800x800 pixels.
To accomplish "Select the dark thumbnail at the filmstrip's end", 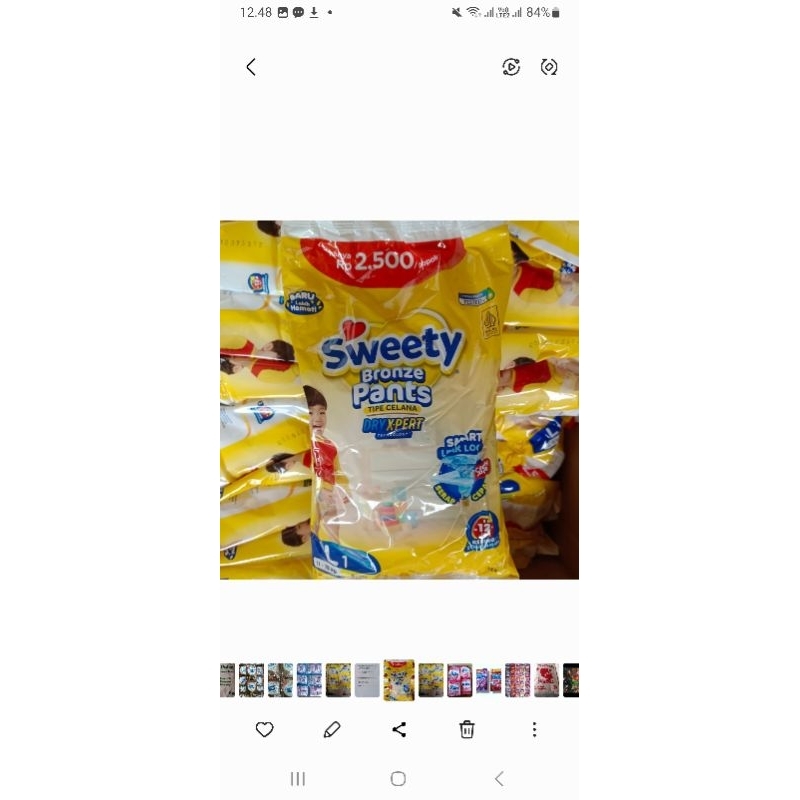I will tap(571, 680).
